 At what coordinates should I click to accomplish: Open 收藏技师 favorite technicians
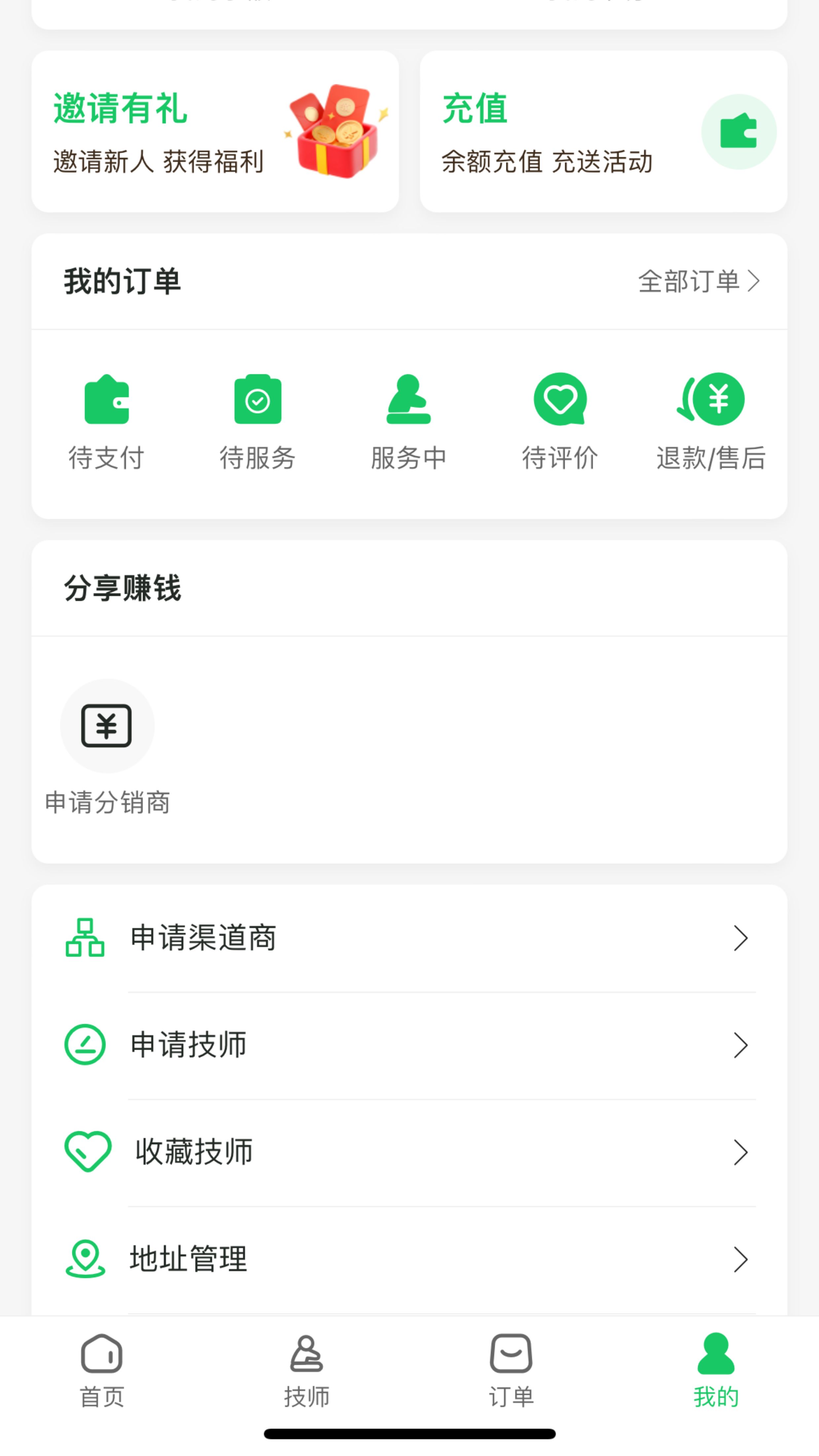pos(409,1152)
